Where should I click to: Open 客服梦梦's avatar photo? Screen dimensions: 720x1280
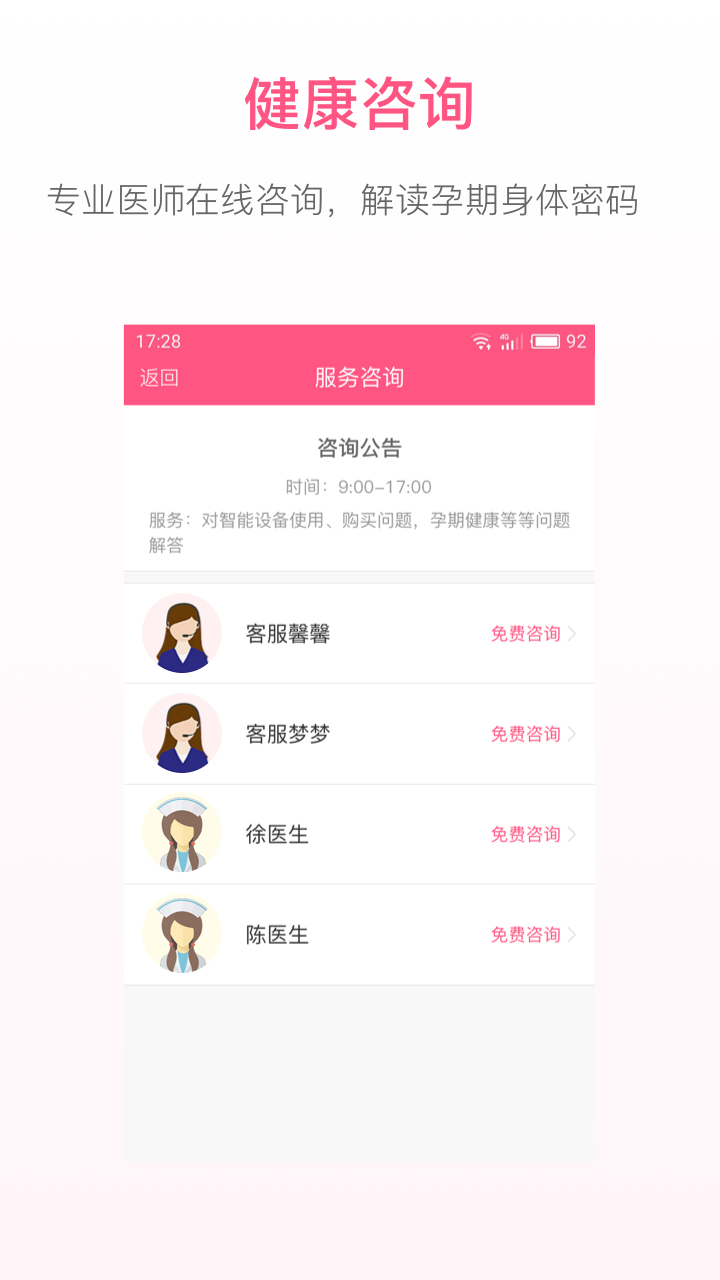pyautogui.click(x=181, y=734)
